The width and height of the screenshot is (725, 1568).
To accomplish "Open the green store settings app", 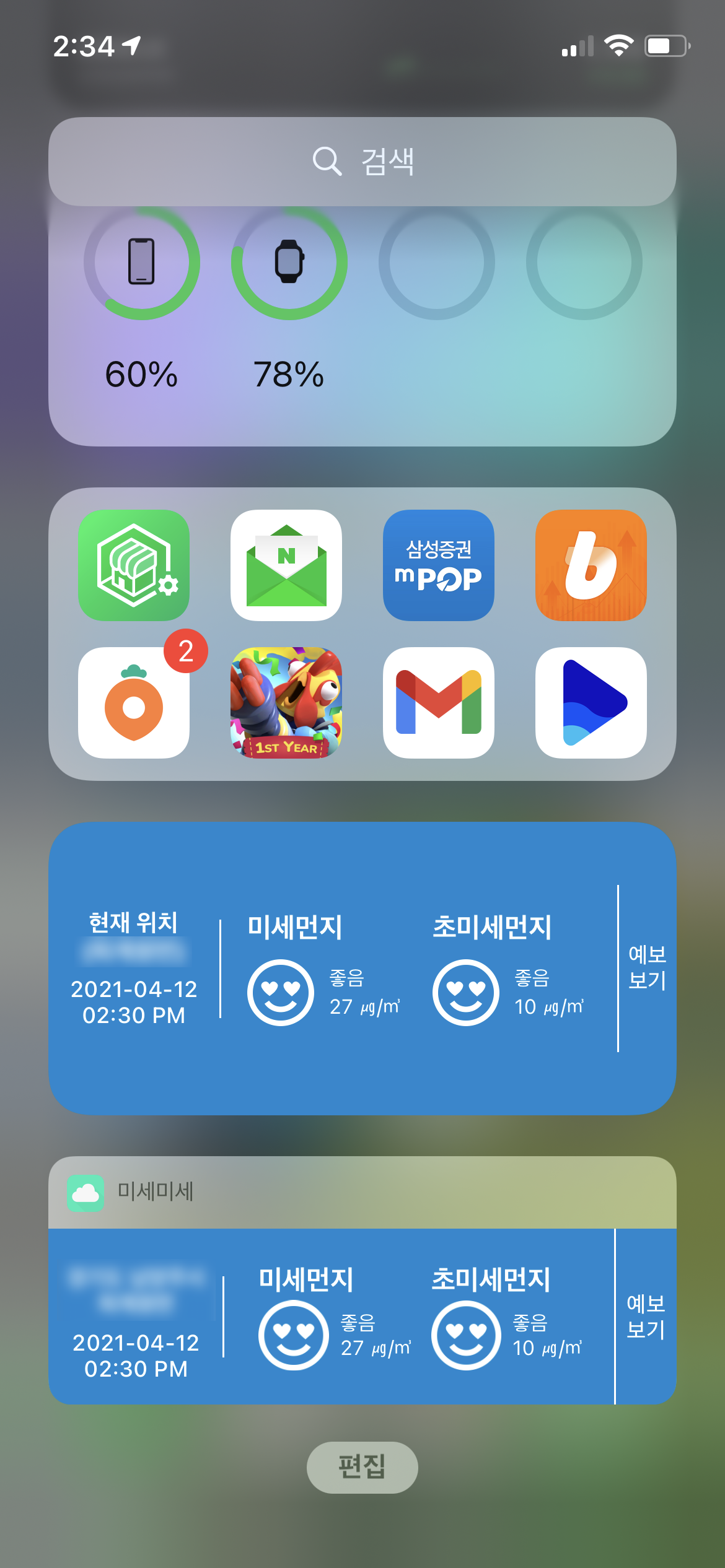I will [134, 565].
